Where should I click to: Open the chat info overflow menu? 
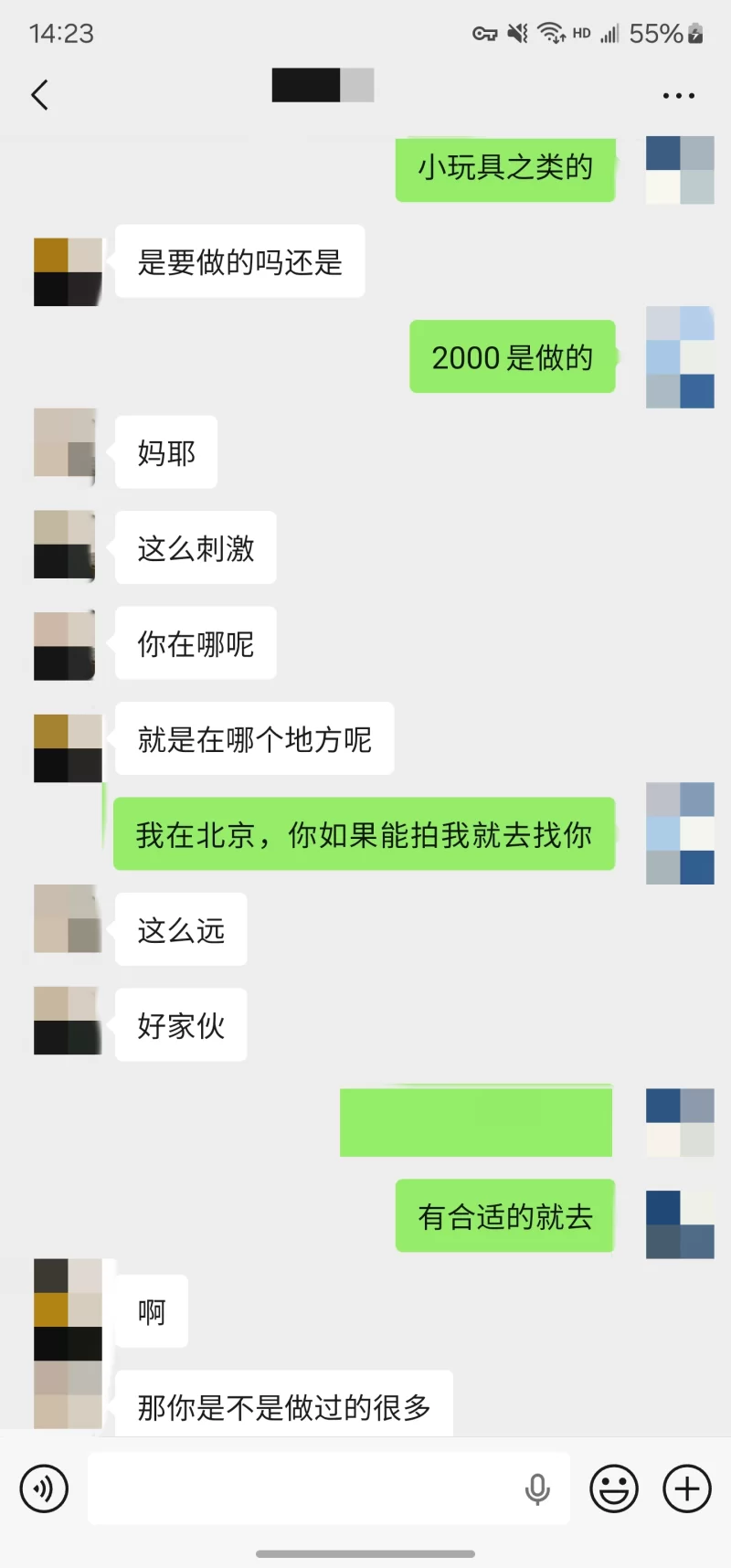(x=678, y=95)
